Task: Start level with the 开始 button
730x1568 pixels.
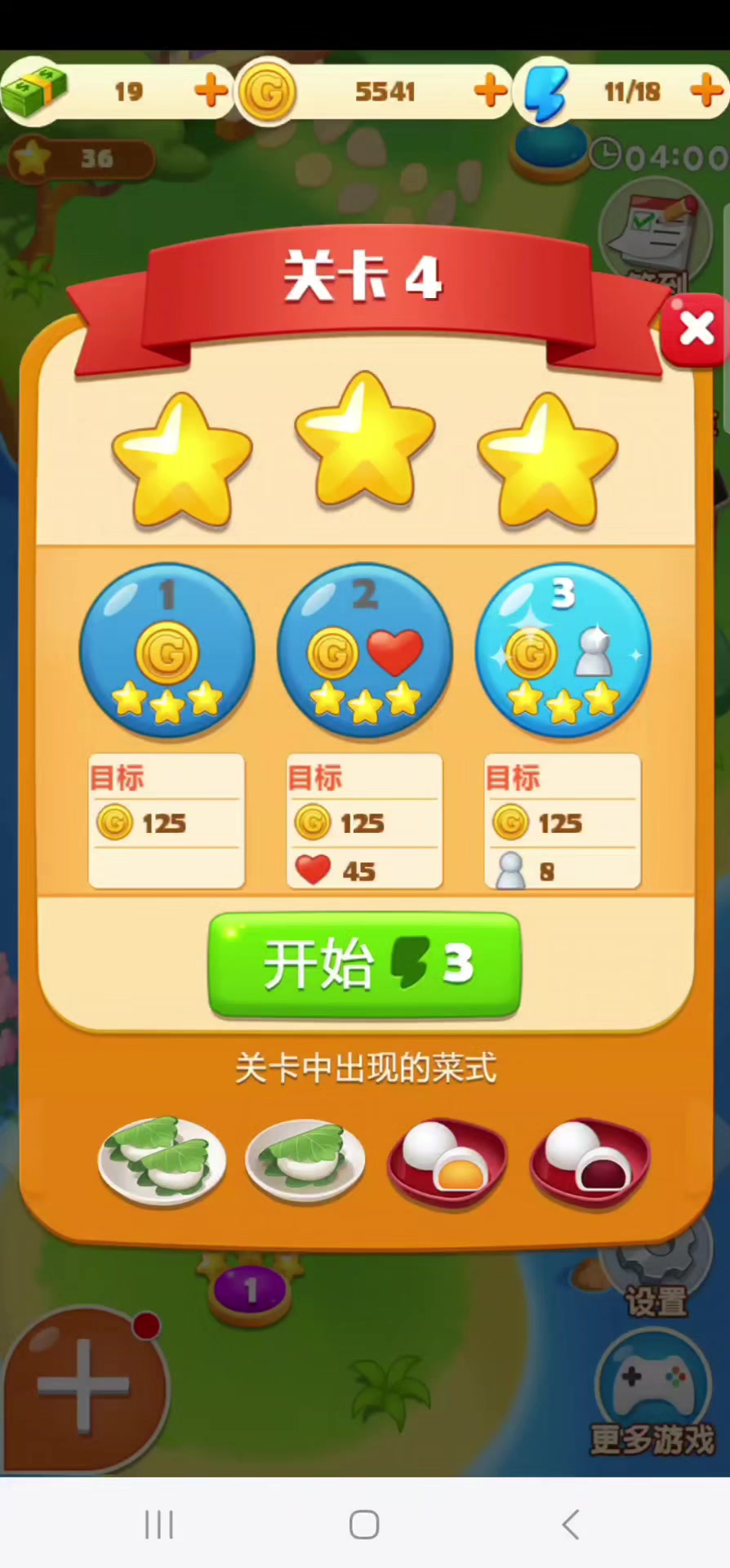Action: 364,964
